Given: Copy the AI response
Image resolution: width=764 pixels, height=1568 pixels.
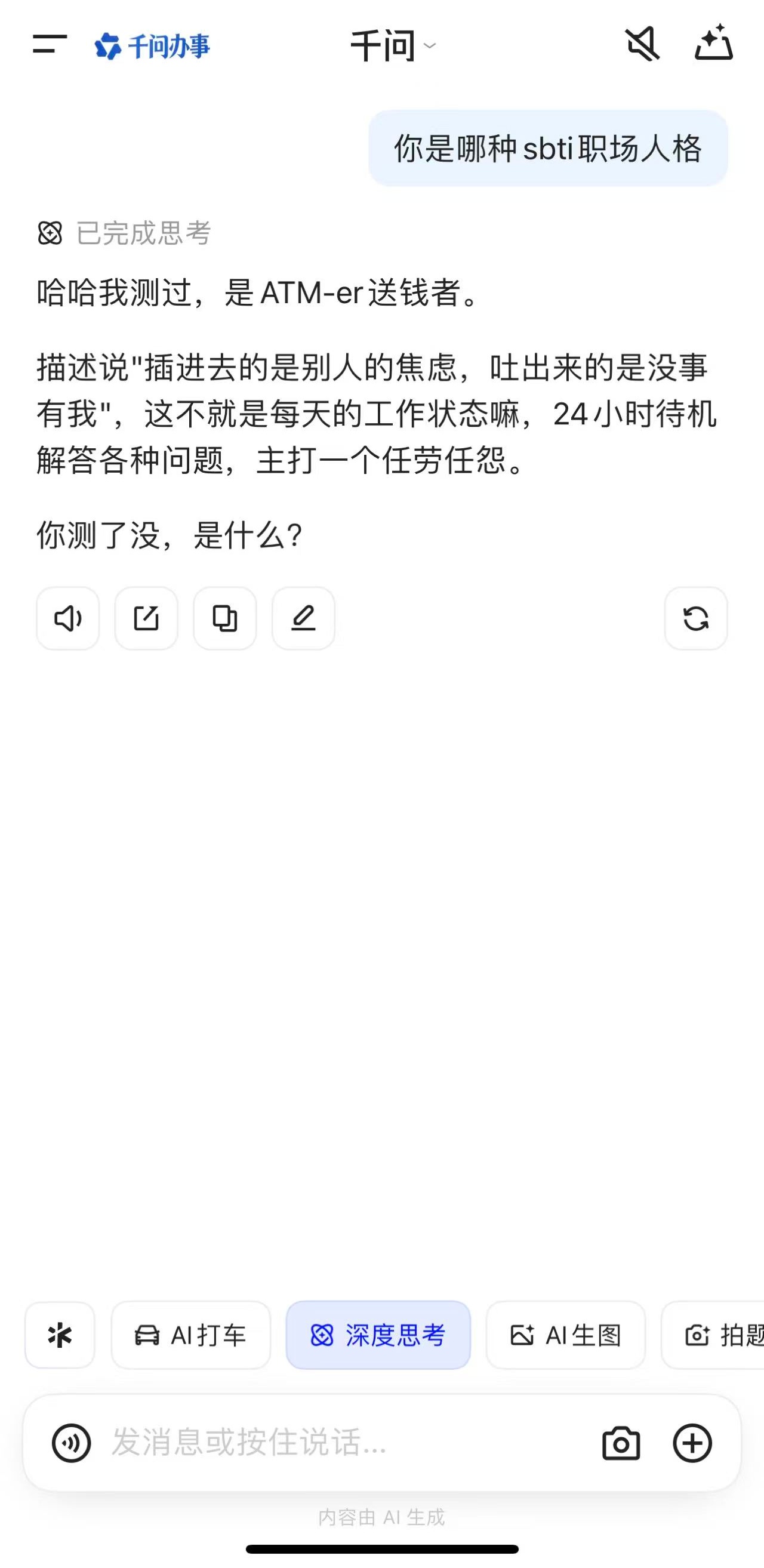Looking at the screenshot, I should point(224,618).
